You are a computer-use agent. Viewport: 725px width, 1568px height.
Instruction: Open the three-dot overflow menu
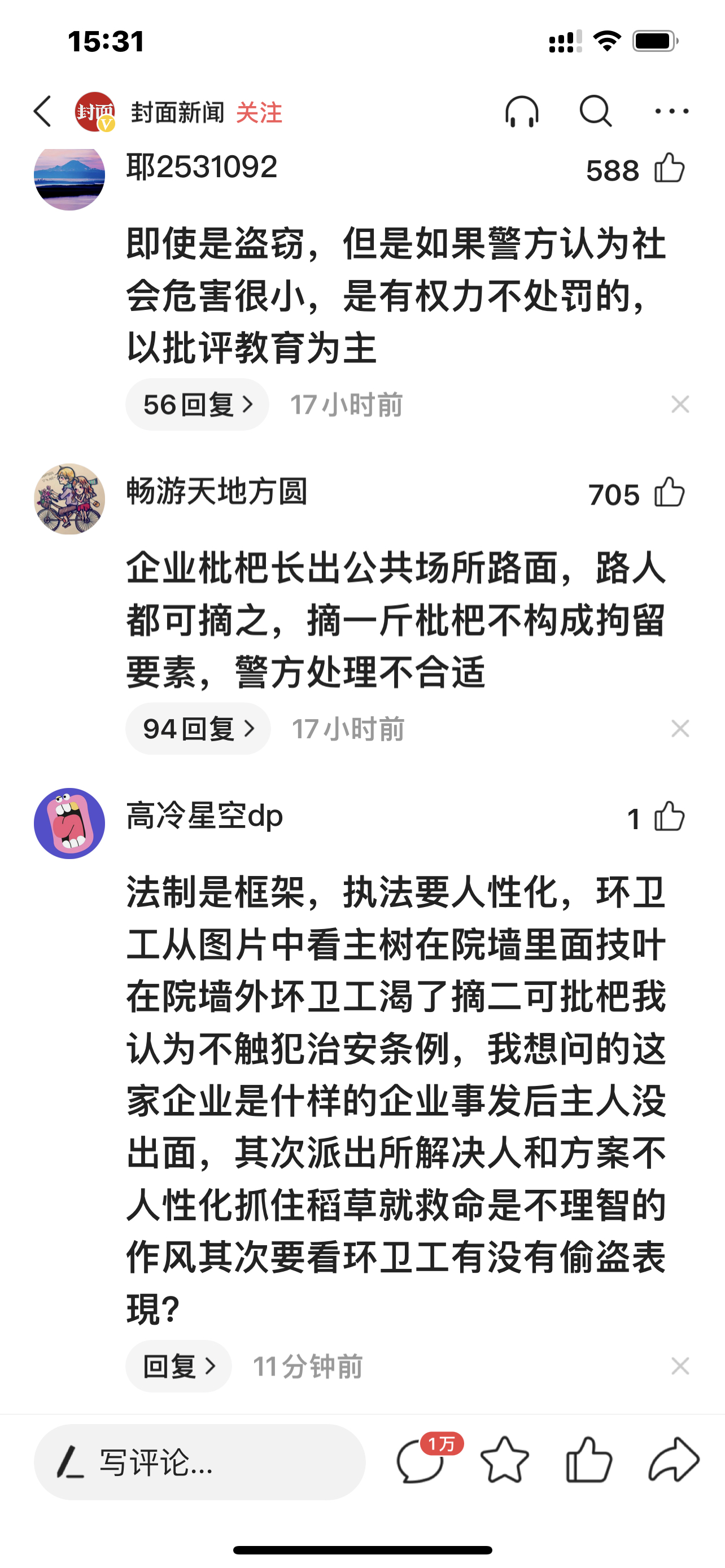pyautogui.click(x=671, y=111)
